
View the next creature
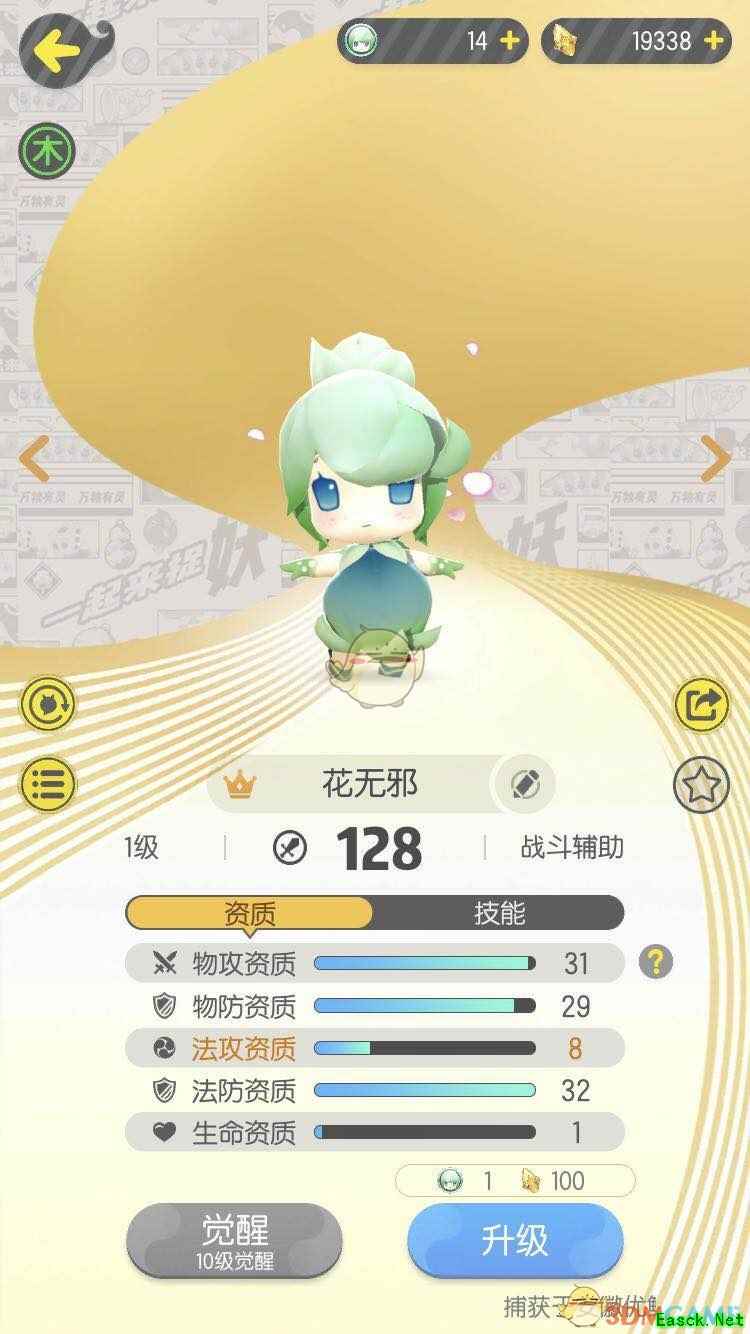coord(716,458)
